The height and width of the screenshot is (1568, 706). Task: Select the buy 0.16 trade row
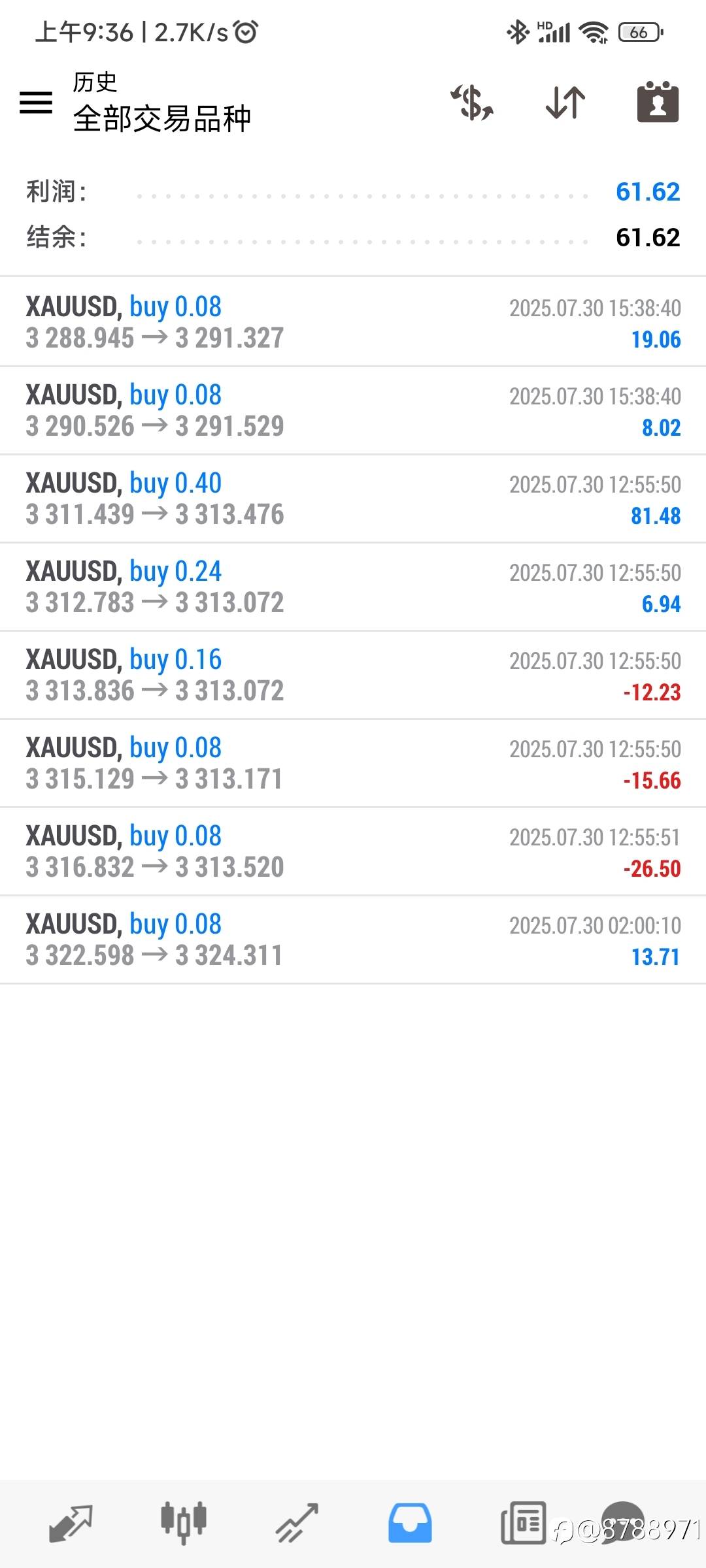353,675
